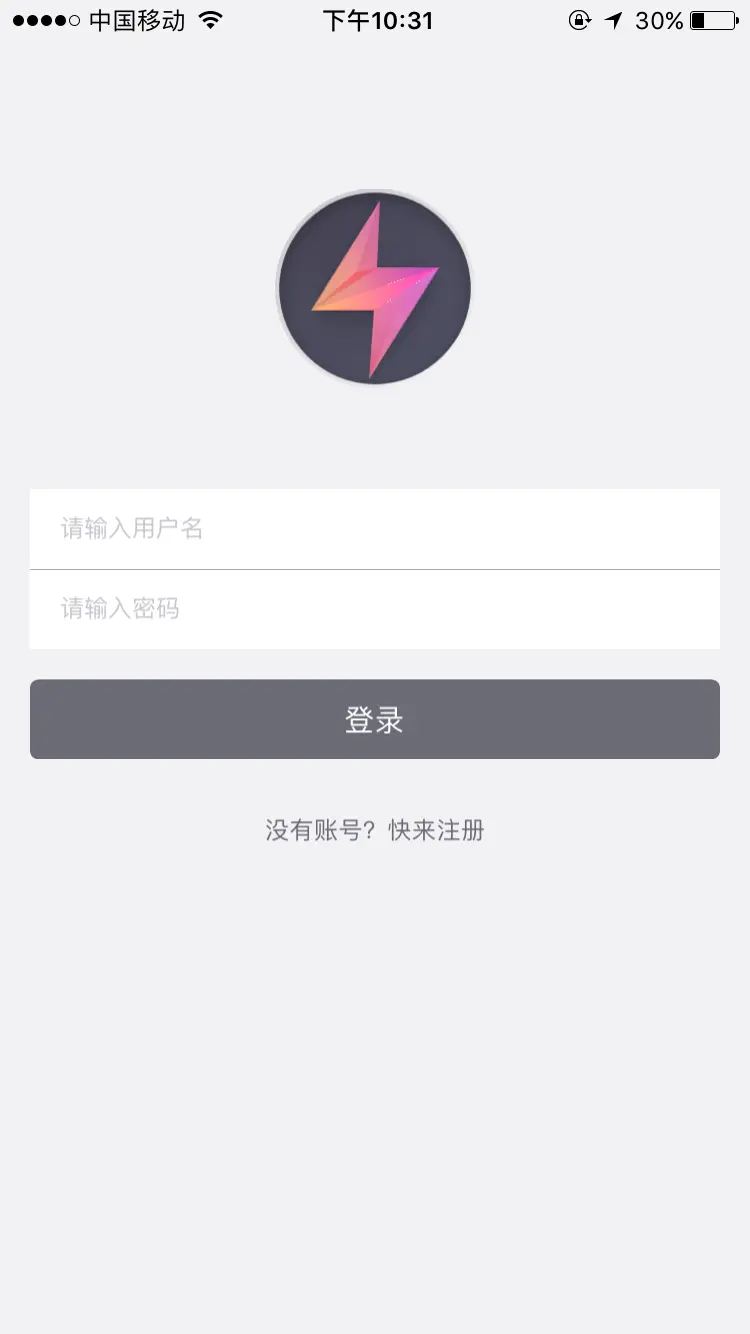Screen dimensions: 750x1334
Task: Tap the 登录 login button
Action: (375, 719)
